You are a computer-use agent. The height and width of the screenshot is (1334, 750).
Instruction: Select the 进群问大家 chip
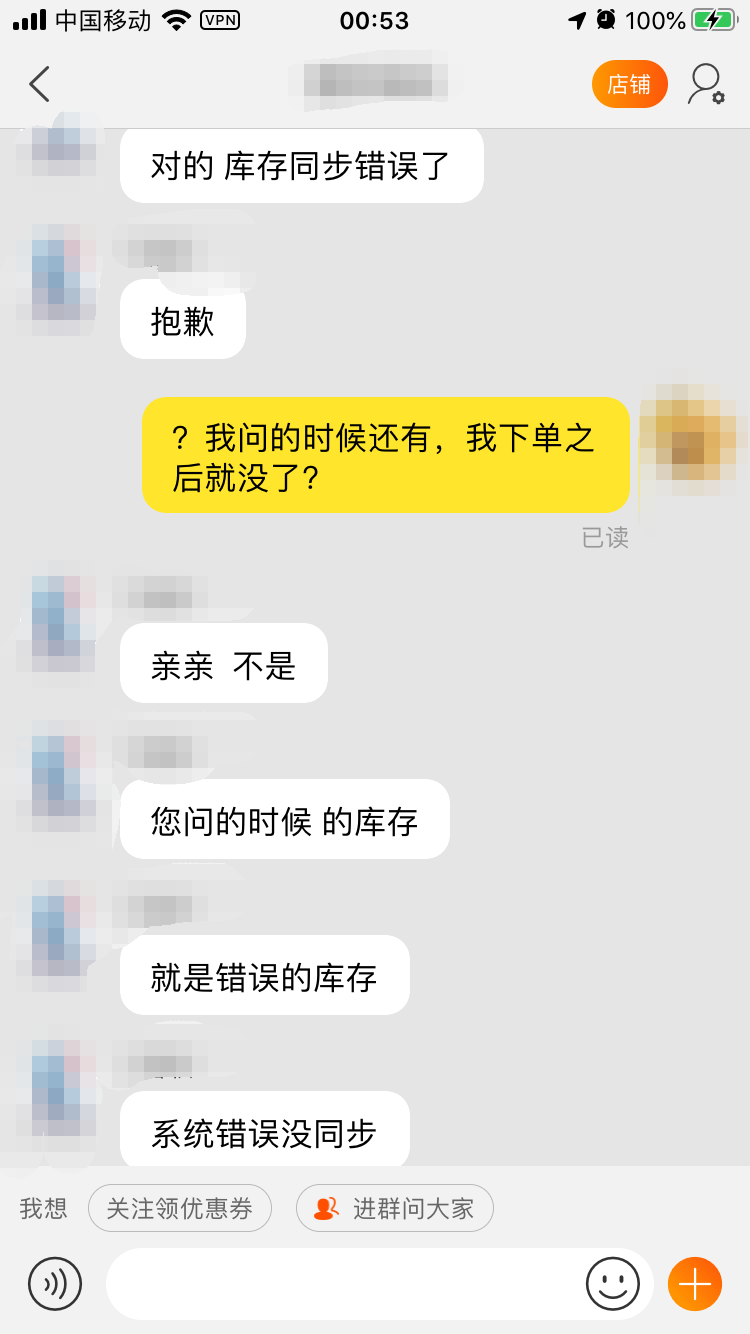tap(395, 1208)
